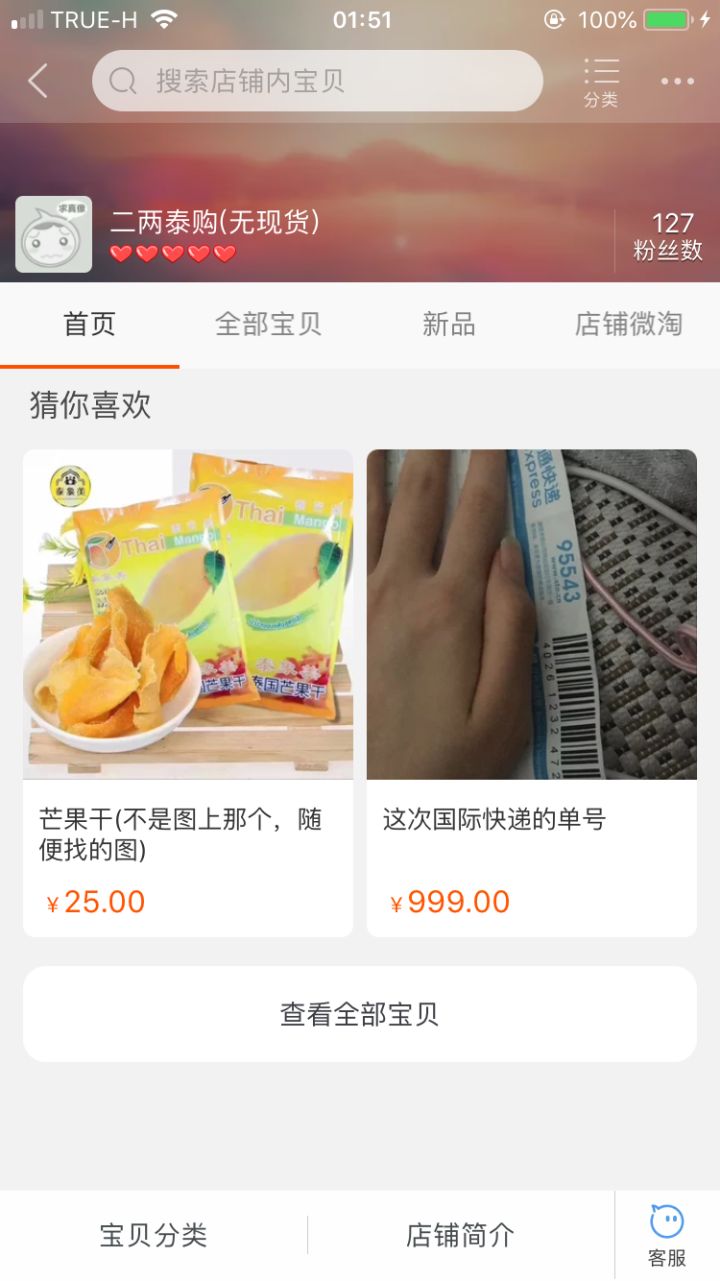Screen dimensions: 720x1281
Task: Open the 芒果干 product card
Action: (x=188, y=692)
